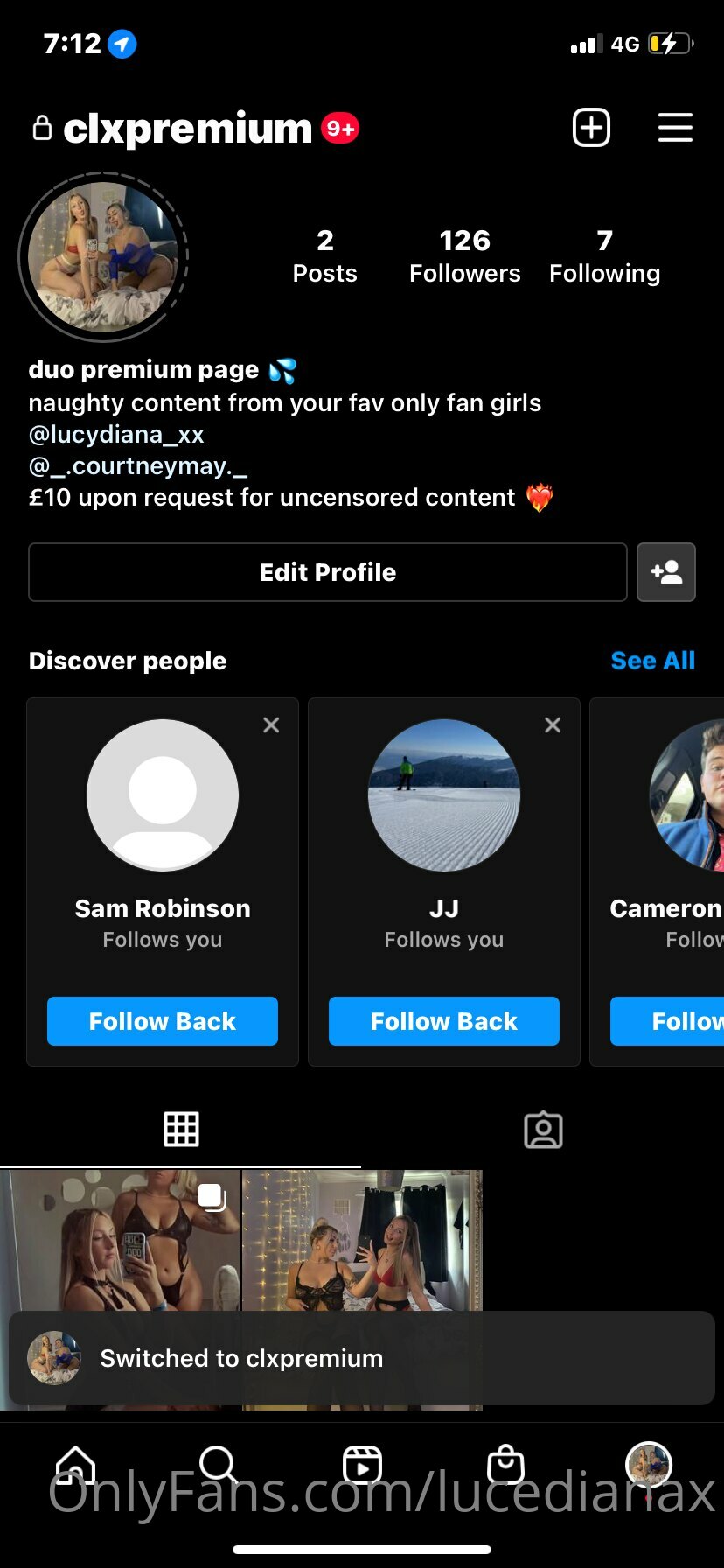Open the @lucydiana_xx mention link
This screenshot has width=724, height=1568.
tap(116, 435)
